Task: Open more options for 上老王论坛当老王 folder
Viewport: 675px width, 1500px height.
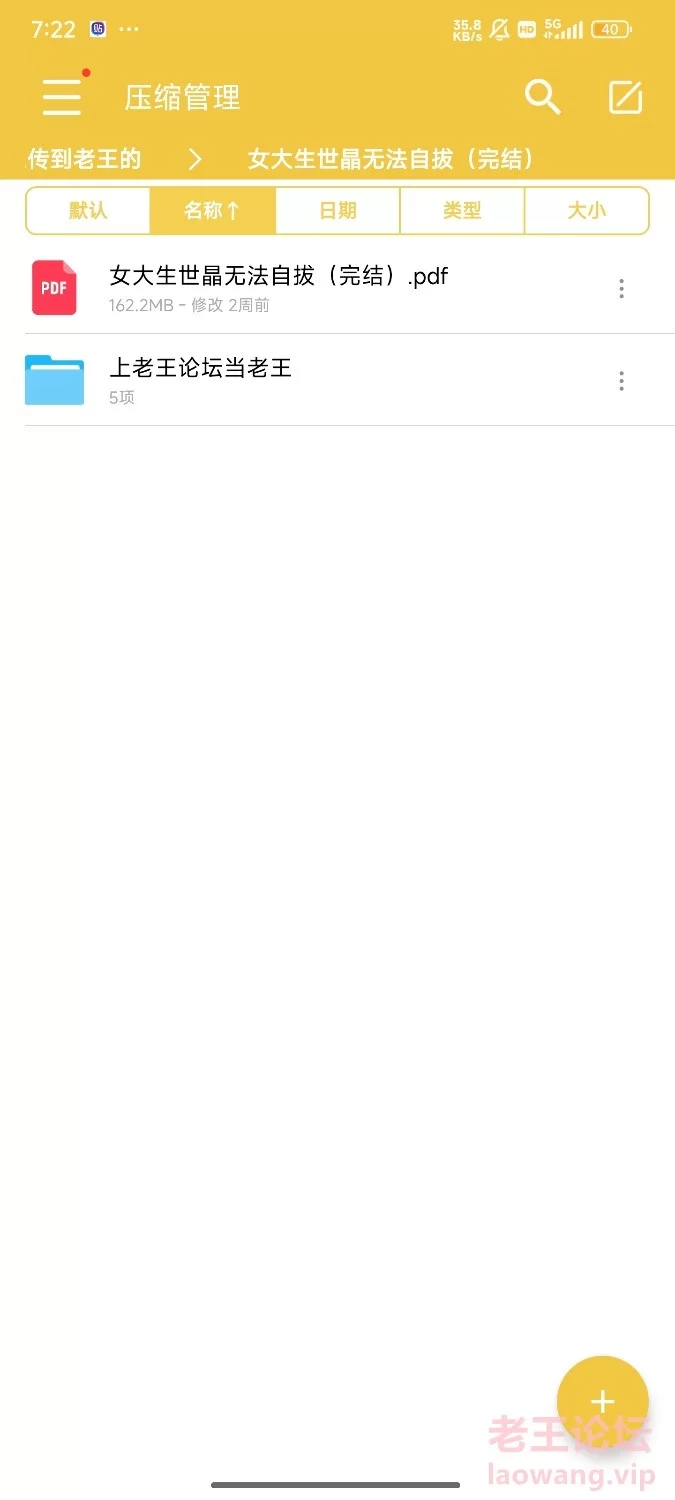Action: tap(622, 381)
